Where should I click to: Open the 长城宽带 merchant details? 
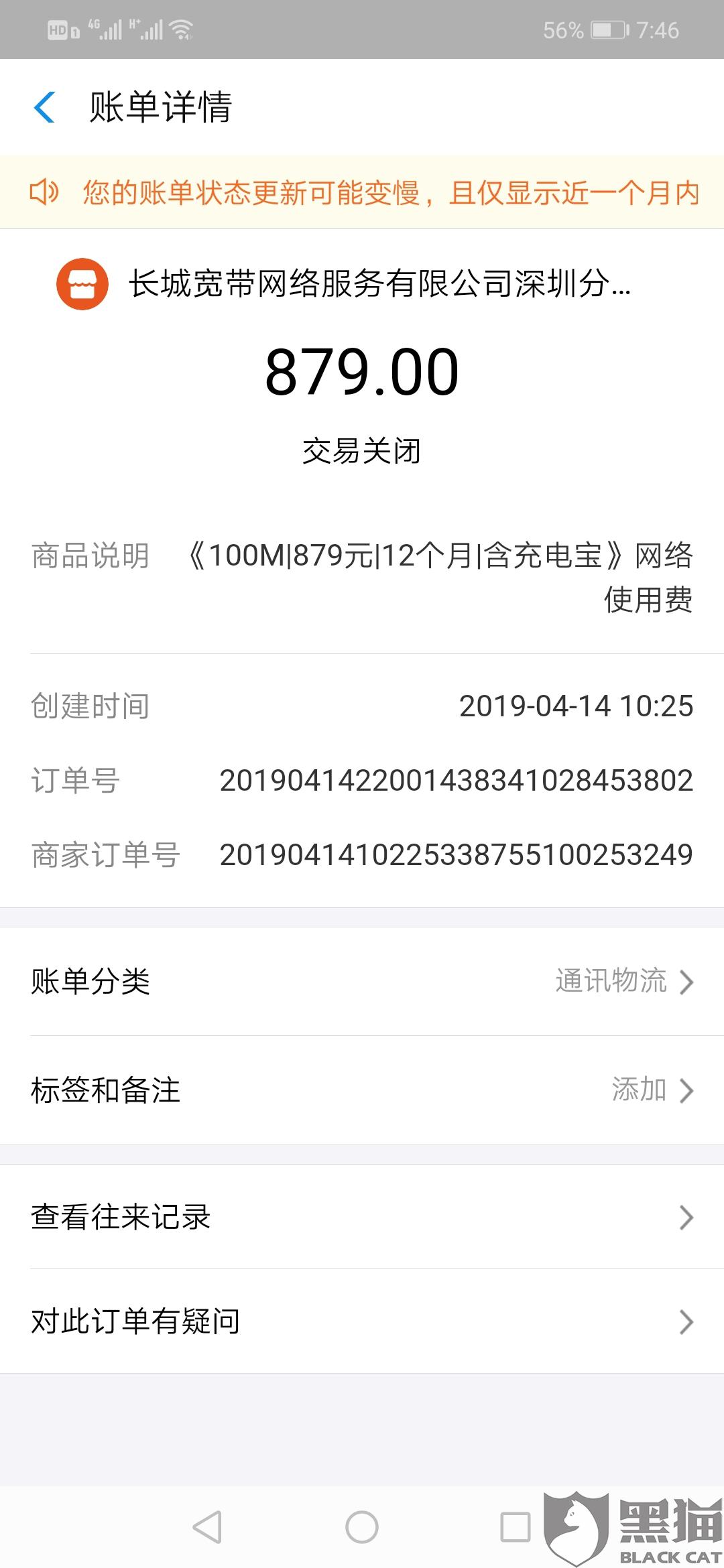[362, 284]
